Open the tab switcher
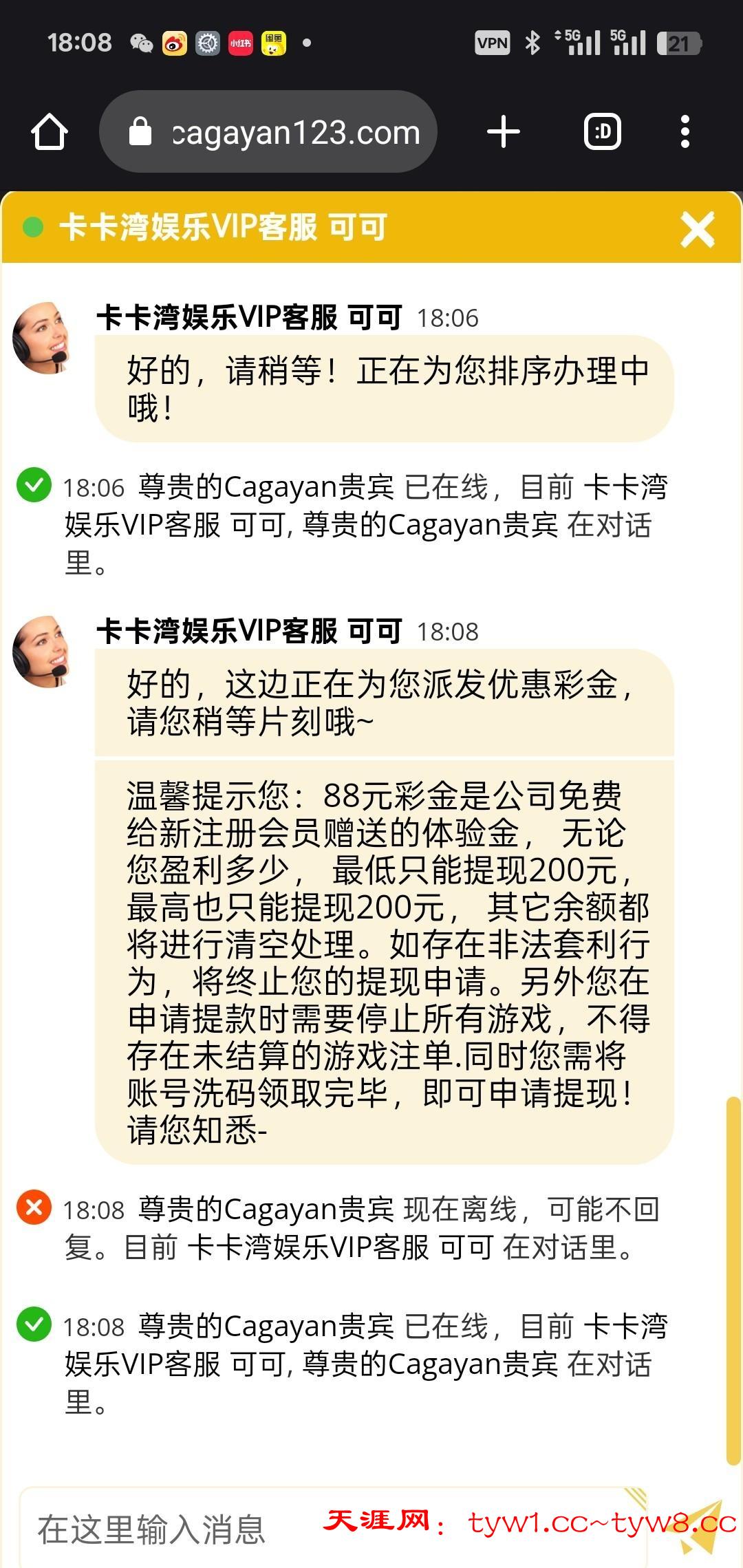The height and width of the screenshot is (1568, 743). click(602, 131)
